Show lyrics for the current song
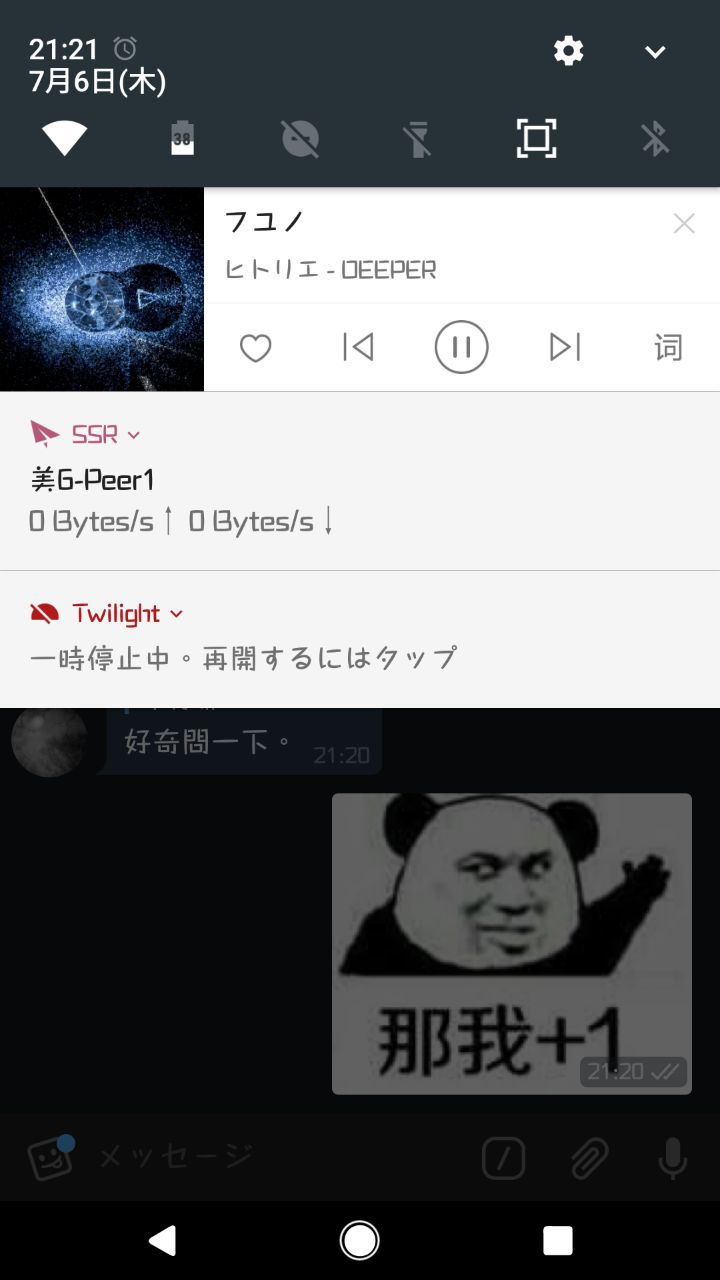The image size is (720, 1280). point(668,347)
